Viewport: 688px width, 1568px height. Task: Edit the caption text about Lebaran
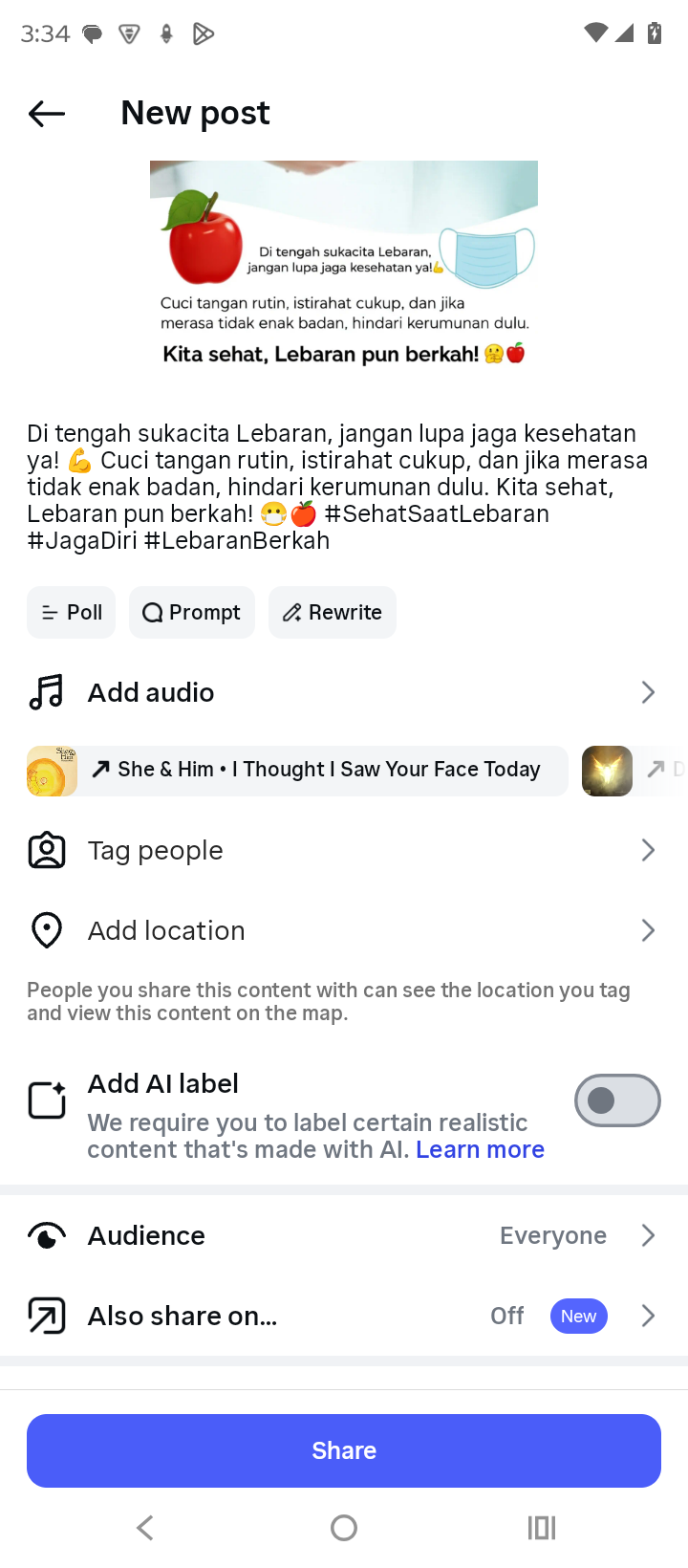(x=339, y=487)
